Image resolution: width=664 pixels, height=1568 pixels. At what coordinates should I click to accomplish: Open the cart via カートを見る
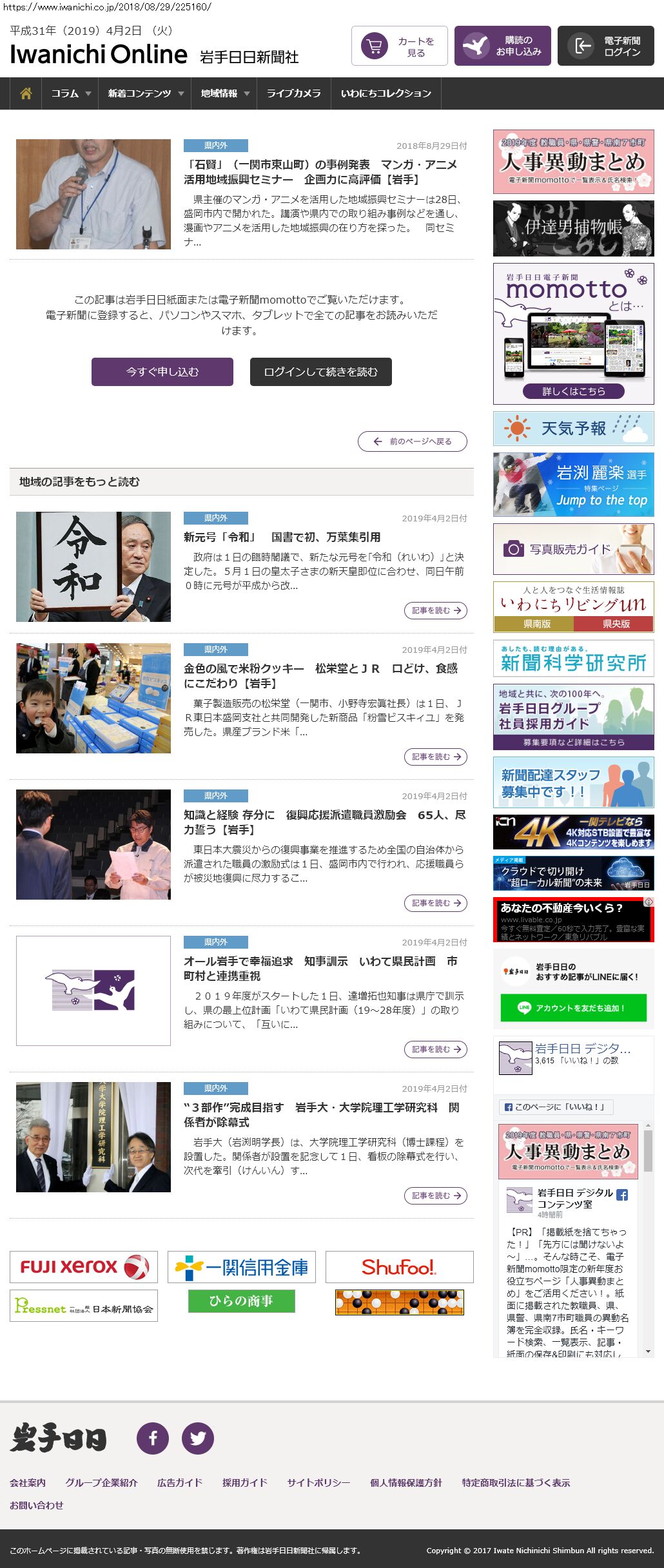pos(399,46)
